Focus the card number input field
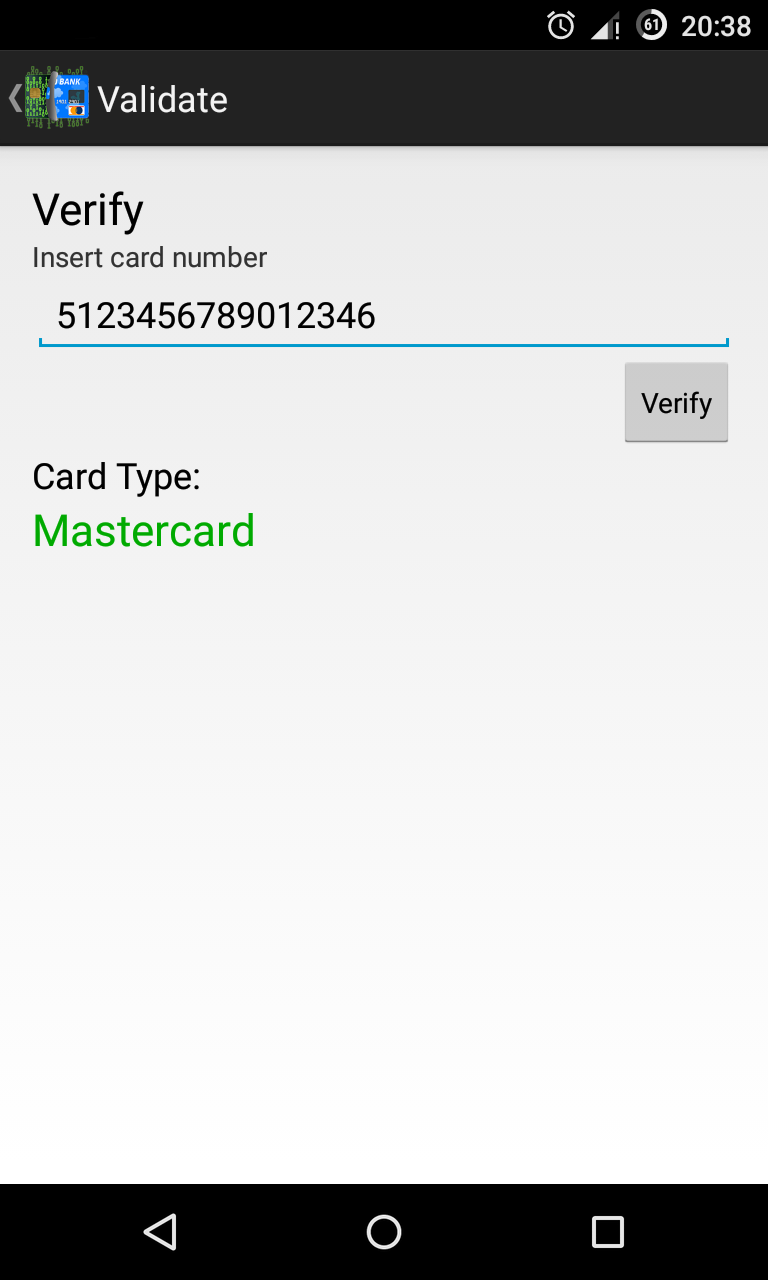The image size is (768, 1280). coord(383,317)
